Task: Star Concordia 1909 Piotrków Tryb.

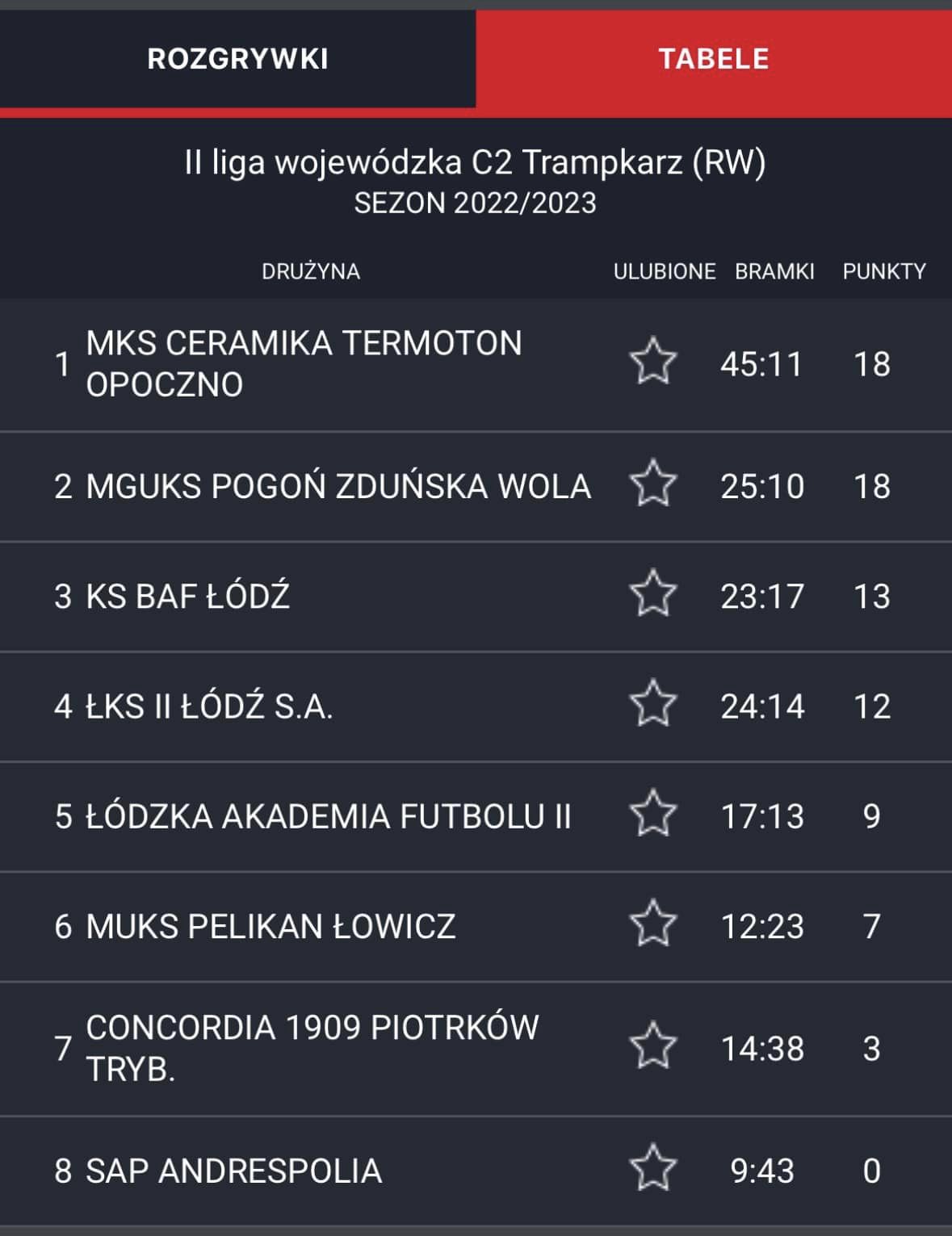Action: pyautogui.click(x=652, y=1045)
